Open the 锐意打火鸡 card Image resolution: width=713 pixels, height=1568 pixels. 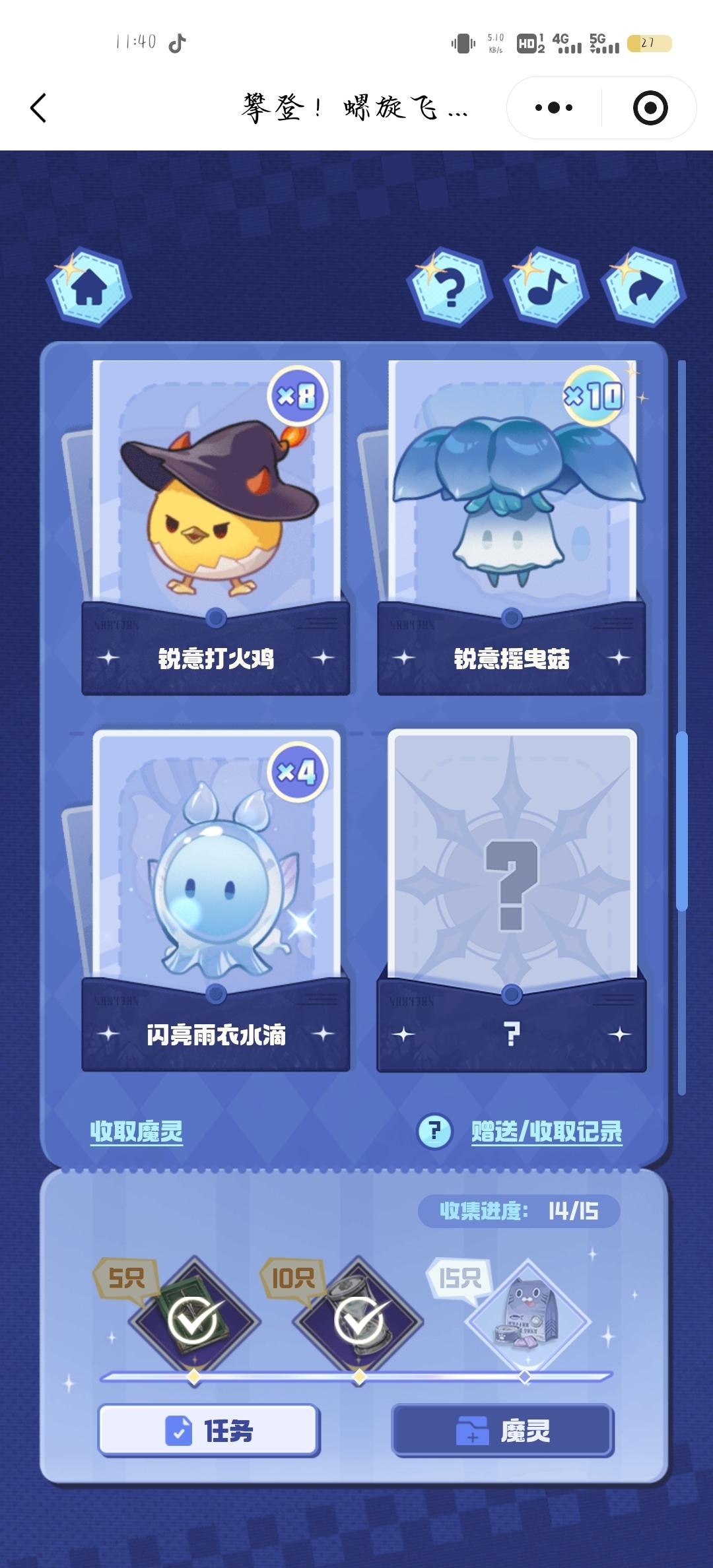[216, 515]
